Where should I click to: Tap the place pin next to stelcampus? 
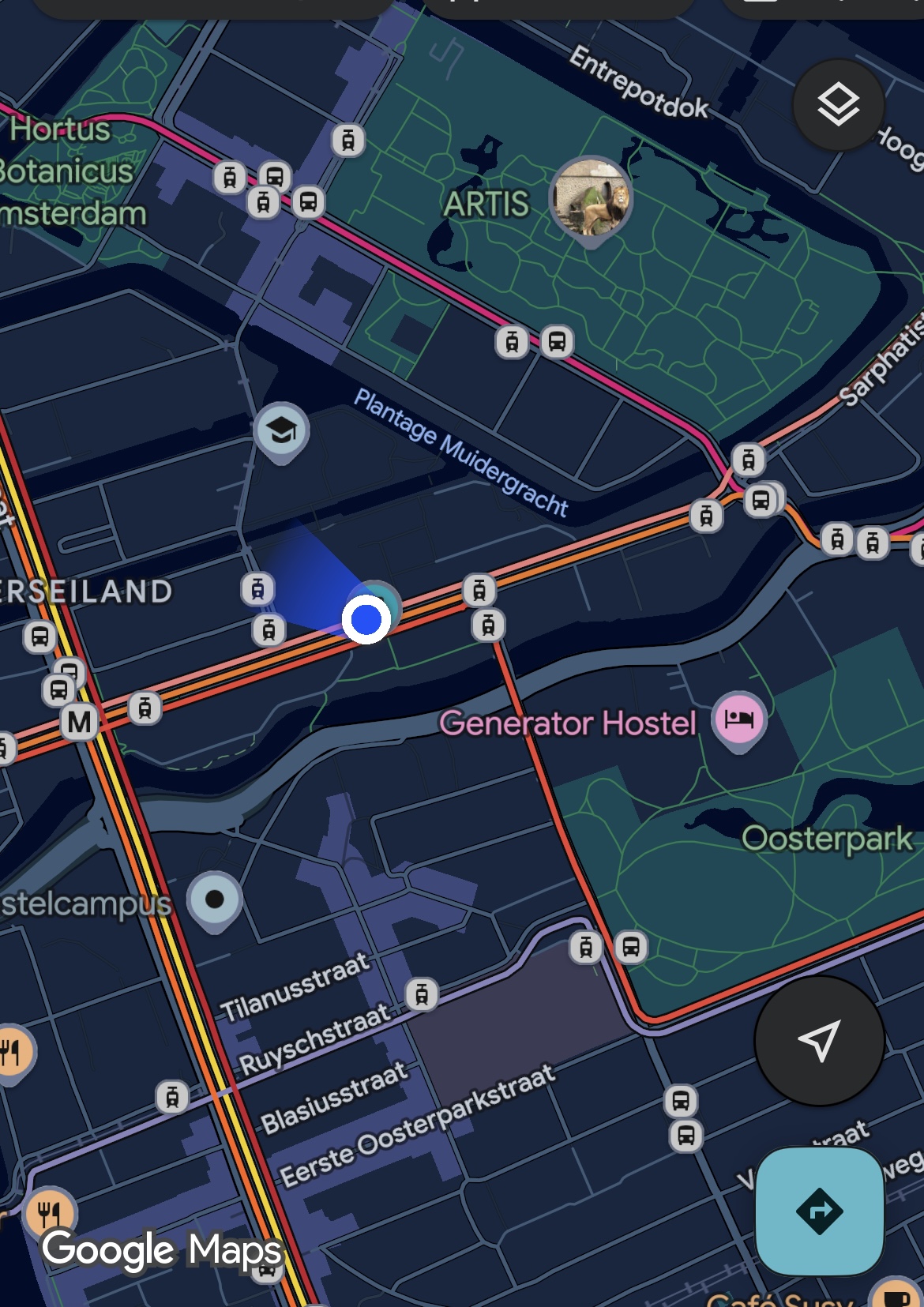coord(214,900)
